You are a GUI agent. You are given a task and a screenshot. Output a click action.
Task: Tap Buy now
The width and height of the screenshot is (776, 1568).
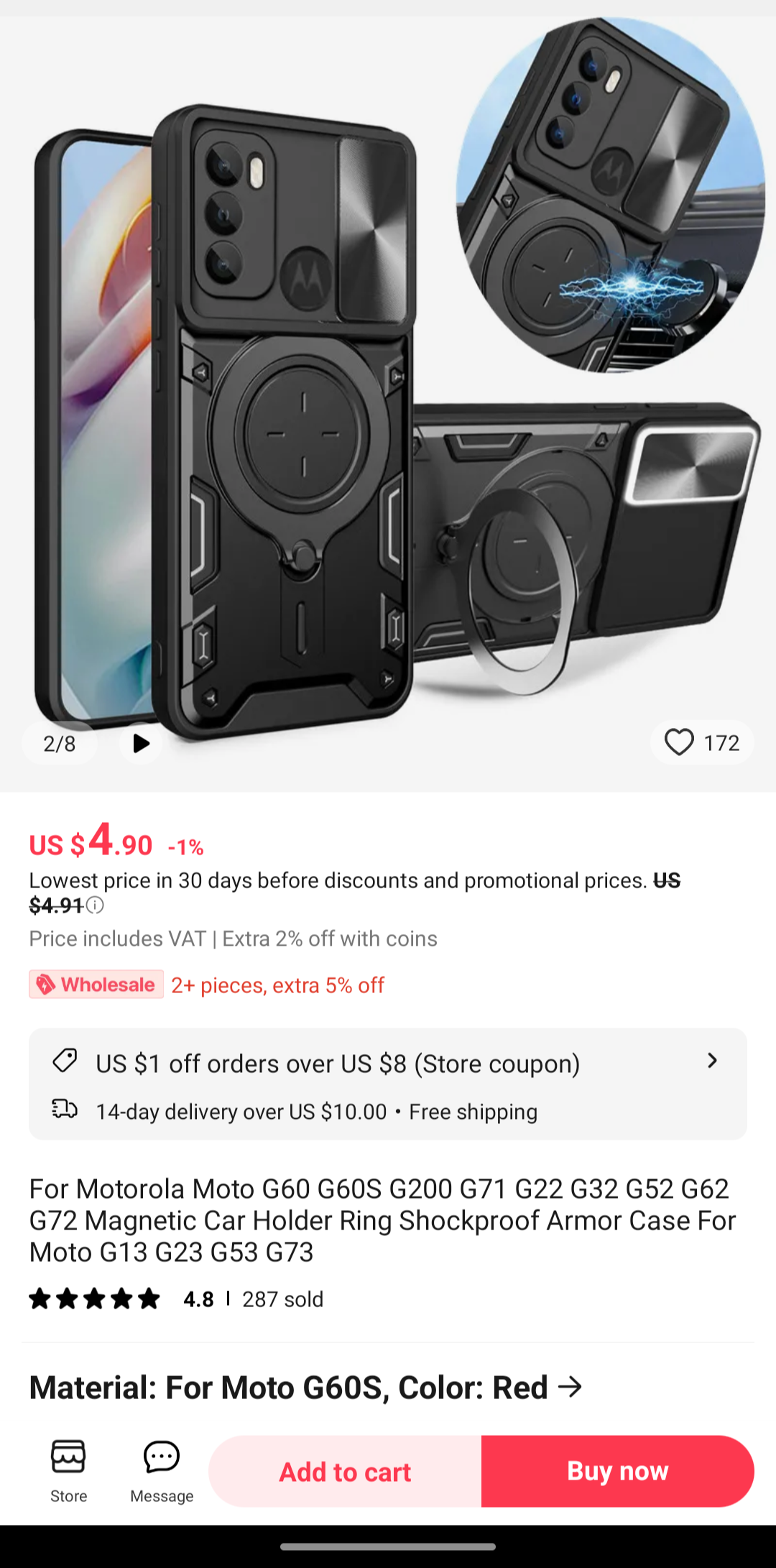pos(618,1472)
